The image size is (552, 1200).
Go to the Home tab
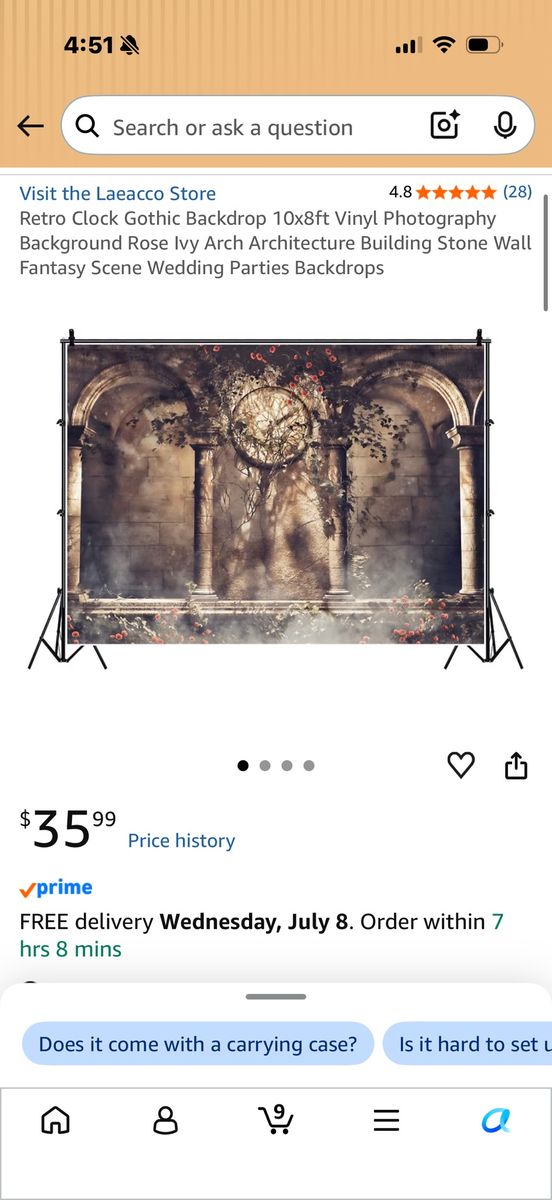55,1120
